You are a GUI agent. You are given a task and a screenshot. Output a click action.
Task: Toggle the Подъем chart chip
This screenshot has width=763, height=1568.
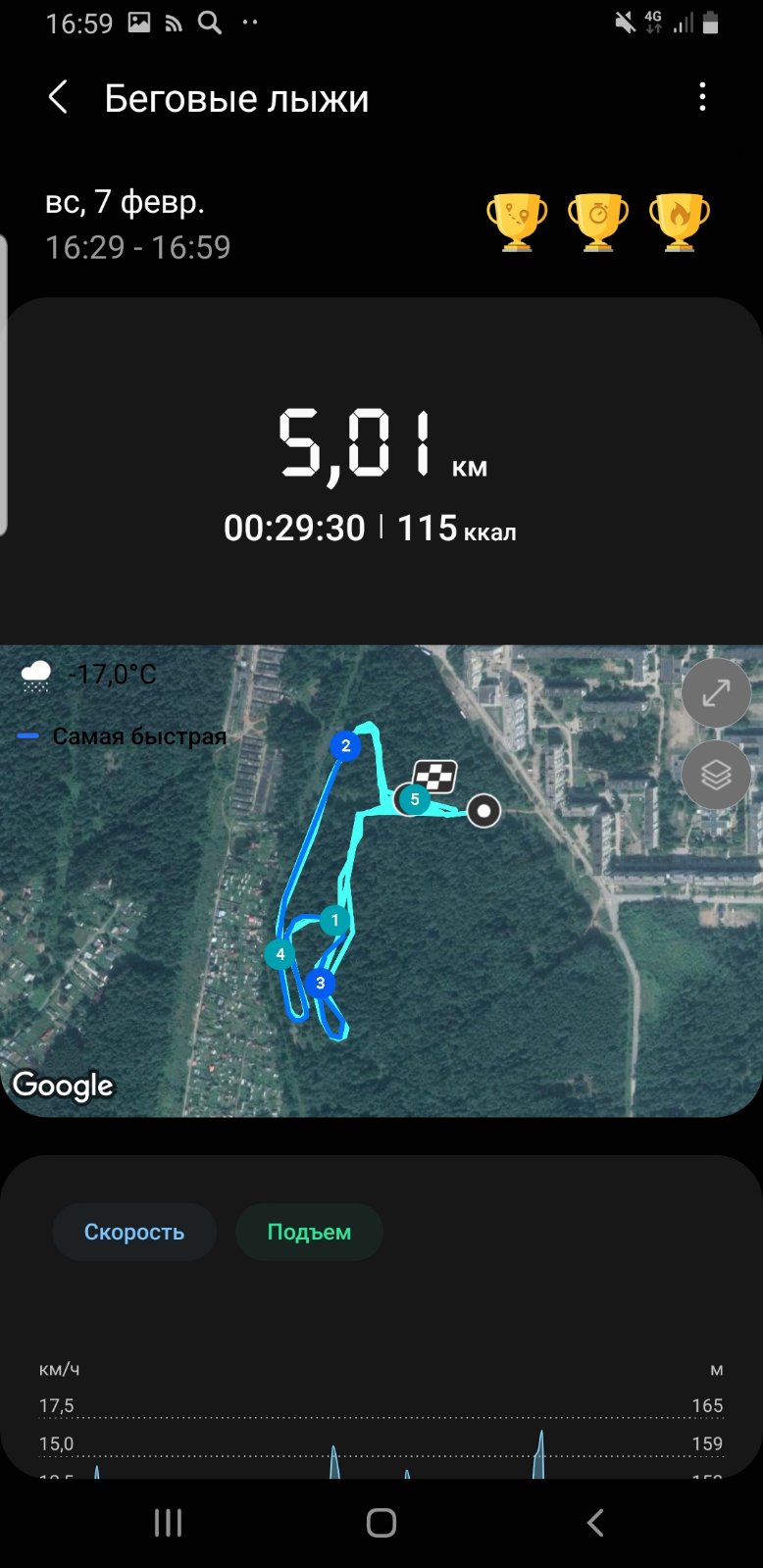(x=309, y=1232)
